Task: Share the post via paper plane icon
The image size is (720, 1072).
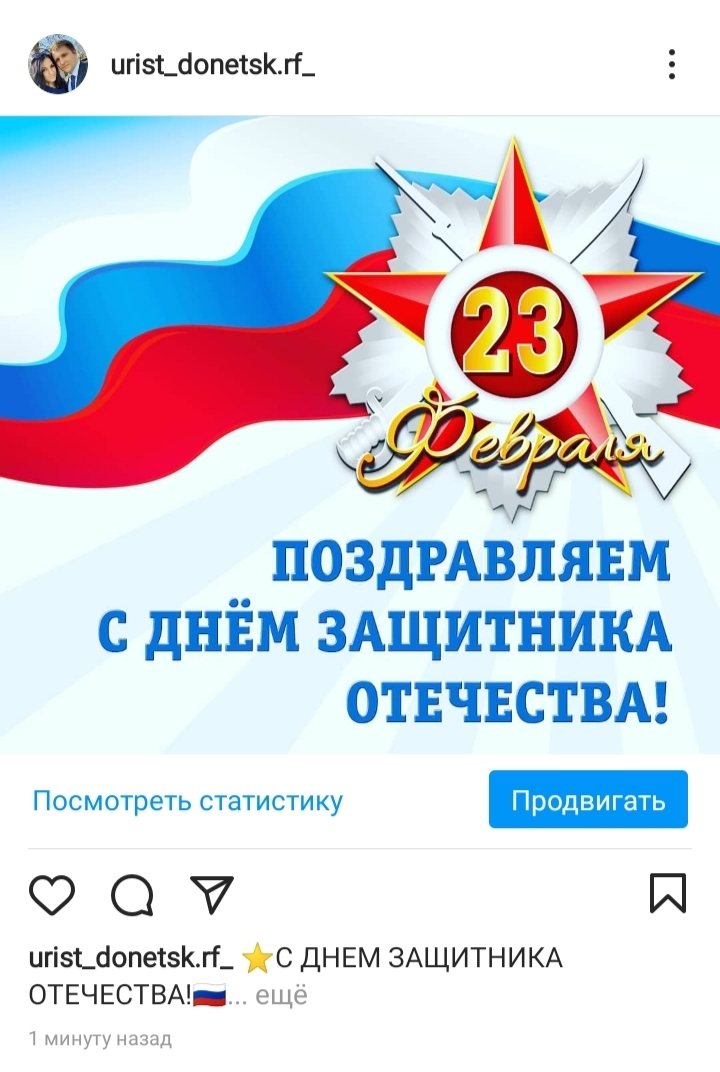Action: pyautogui.click(x=212, y=894)
